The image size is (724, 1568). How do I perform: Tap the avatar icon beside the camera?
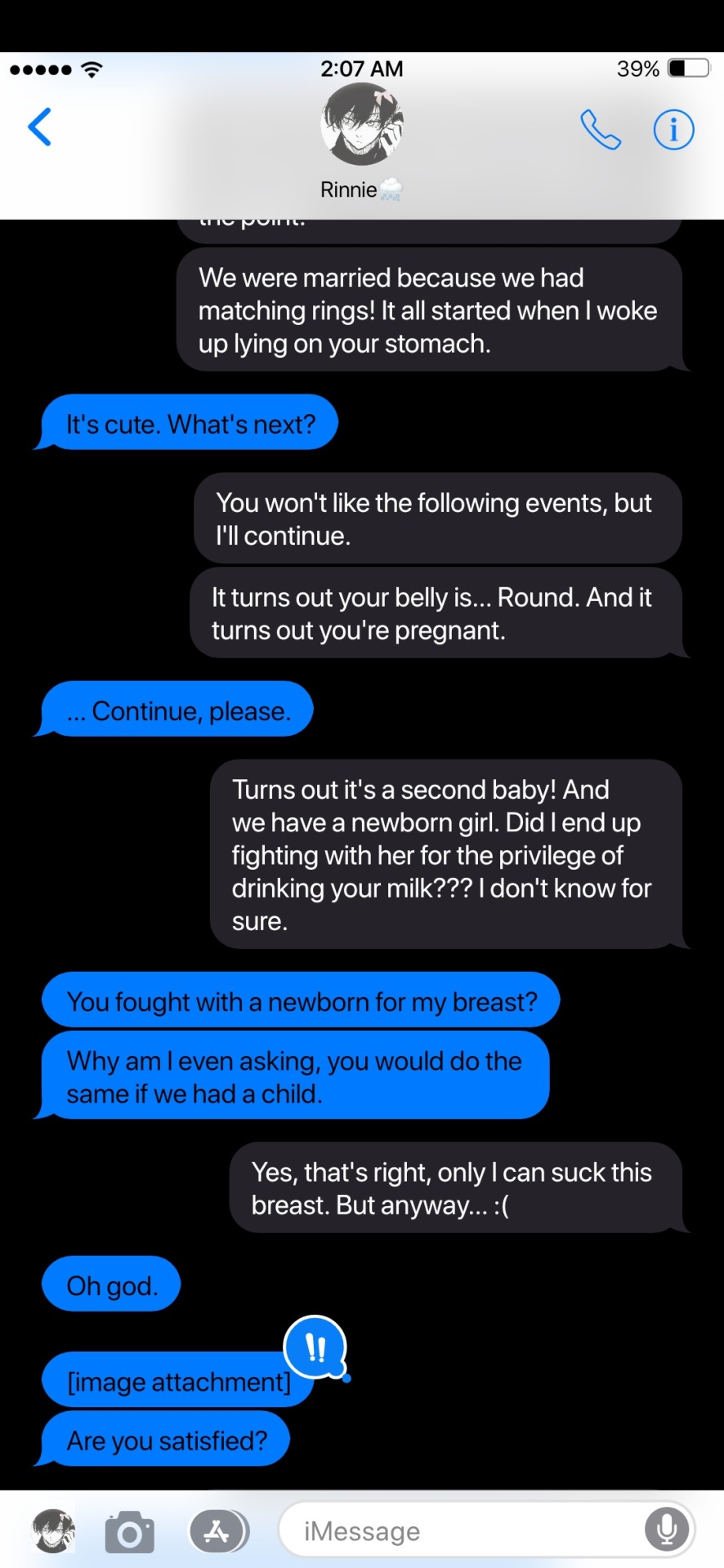[x=54, y=1531]
